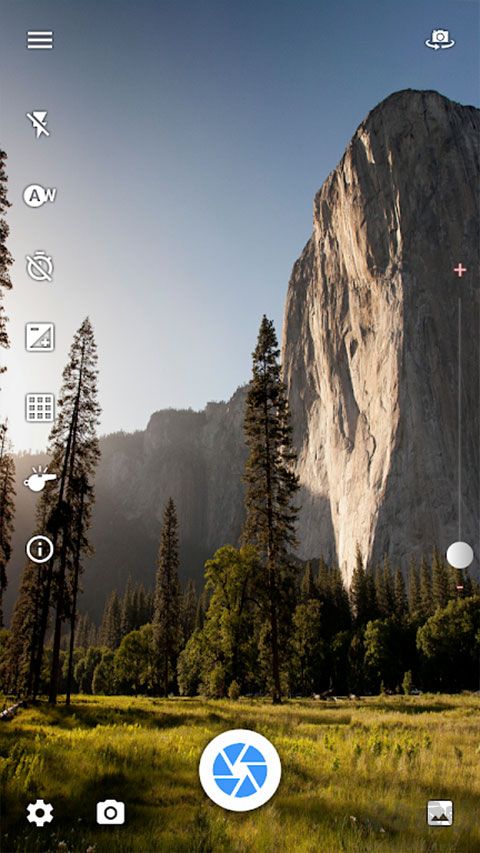This screenshot has width=480, height=853.
Task: Tap the minus zoom-out icon
Action: (460, 588)
